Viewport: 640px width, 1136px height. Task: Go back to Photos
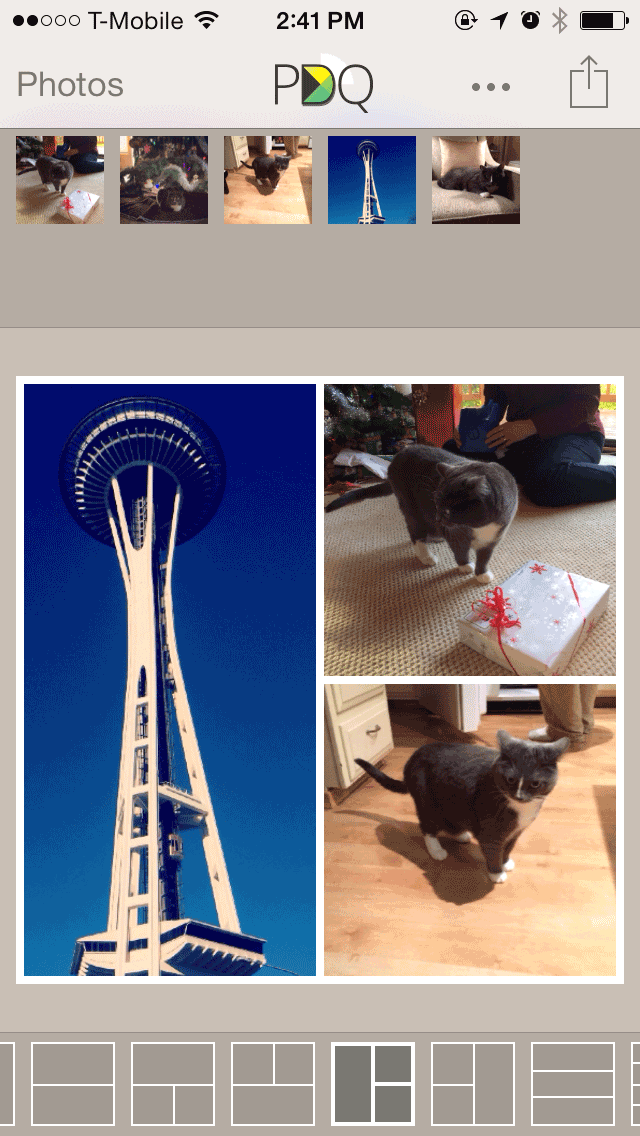pos(70,85)
